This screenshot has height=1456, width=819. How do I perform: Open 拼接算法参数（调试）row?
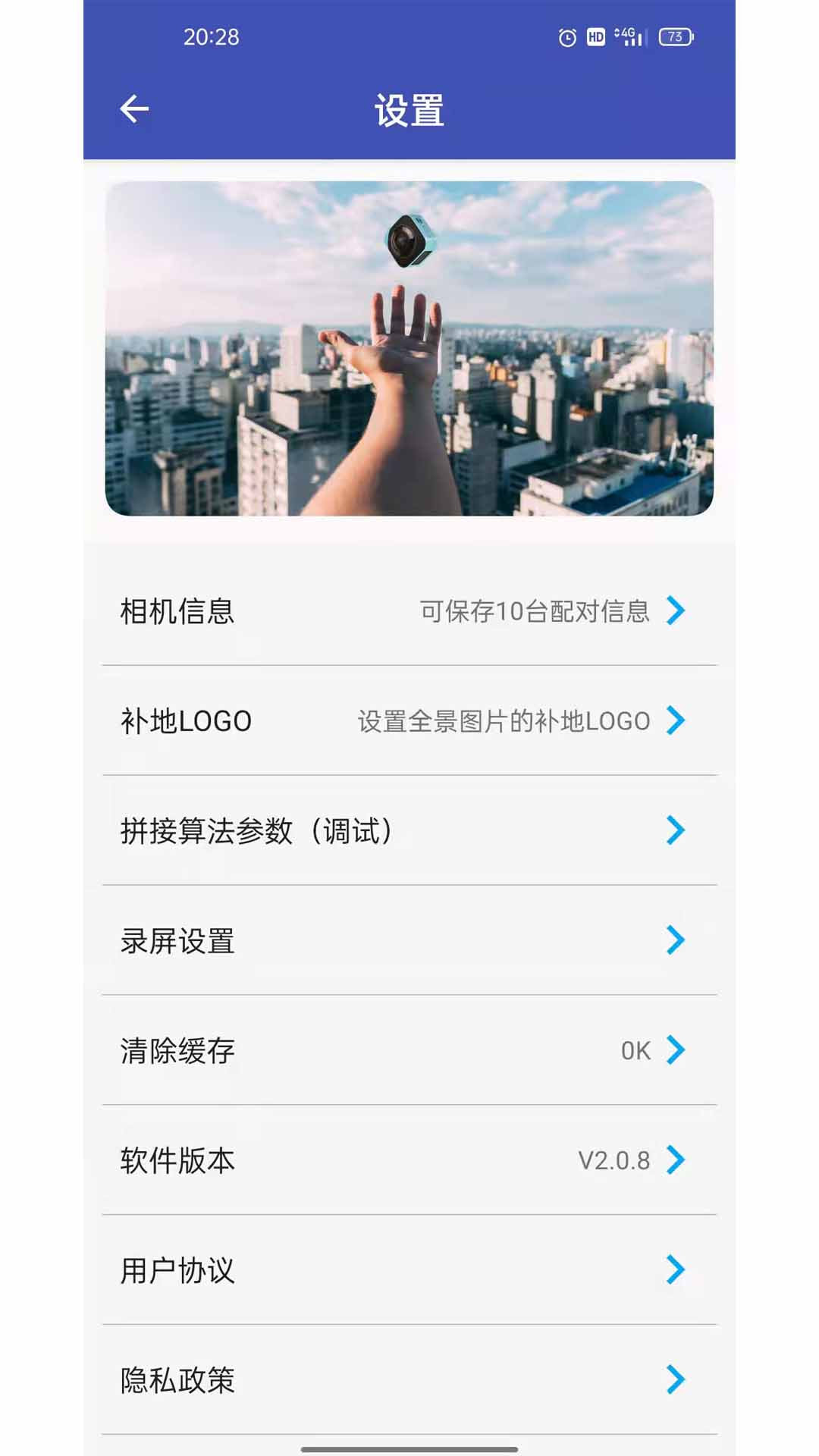coord(409,830)
